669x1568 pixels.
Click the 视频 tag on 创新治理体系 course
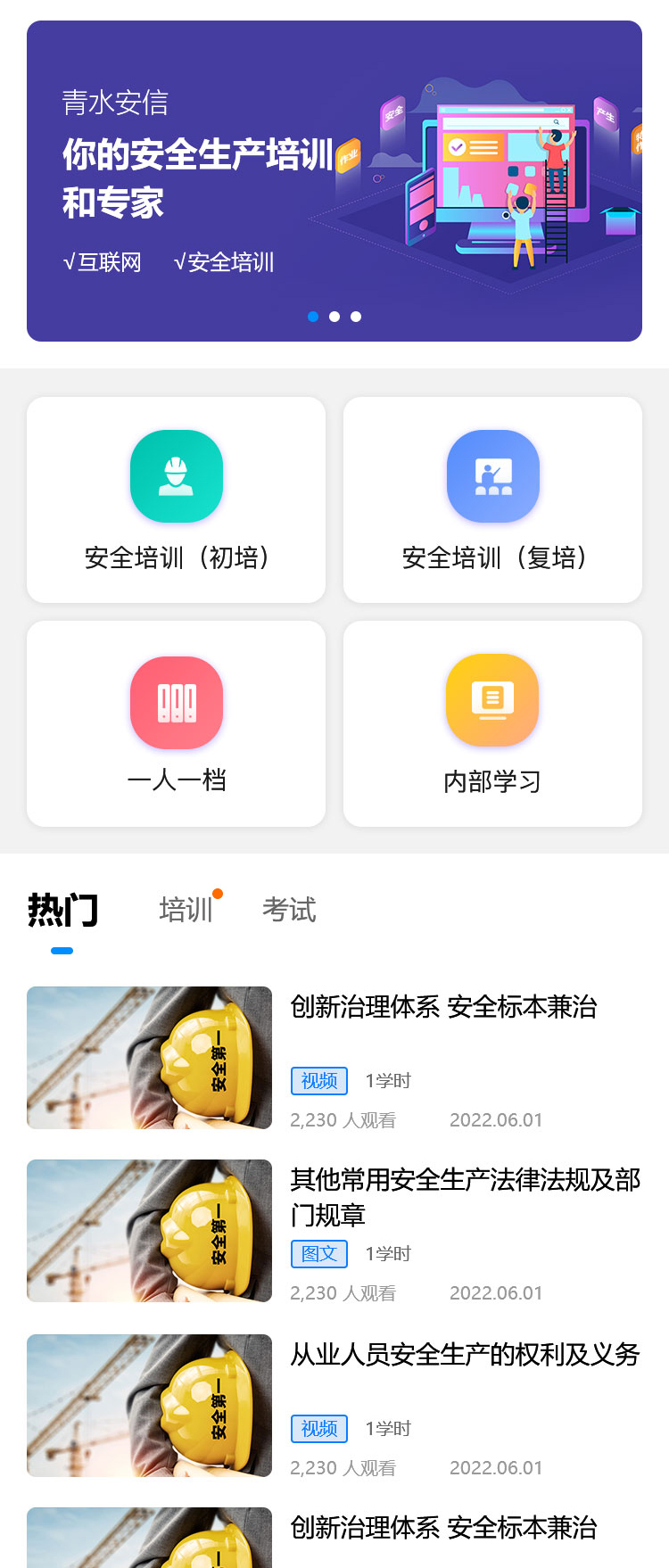pyautogui.click(x=318, y=1080)
